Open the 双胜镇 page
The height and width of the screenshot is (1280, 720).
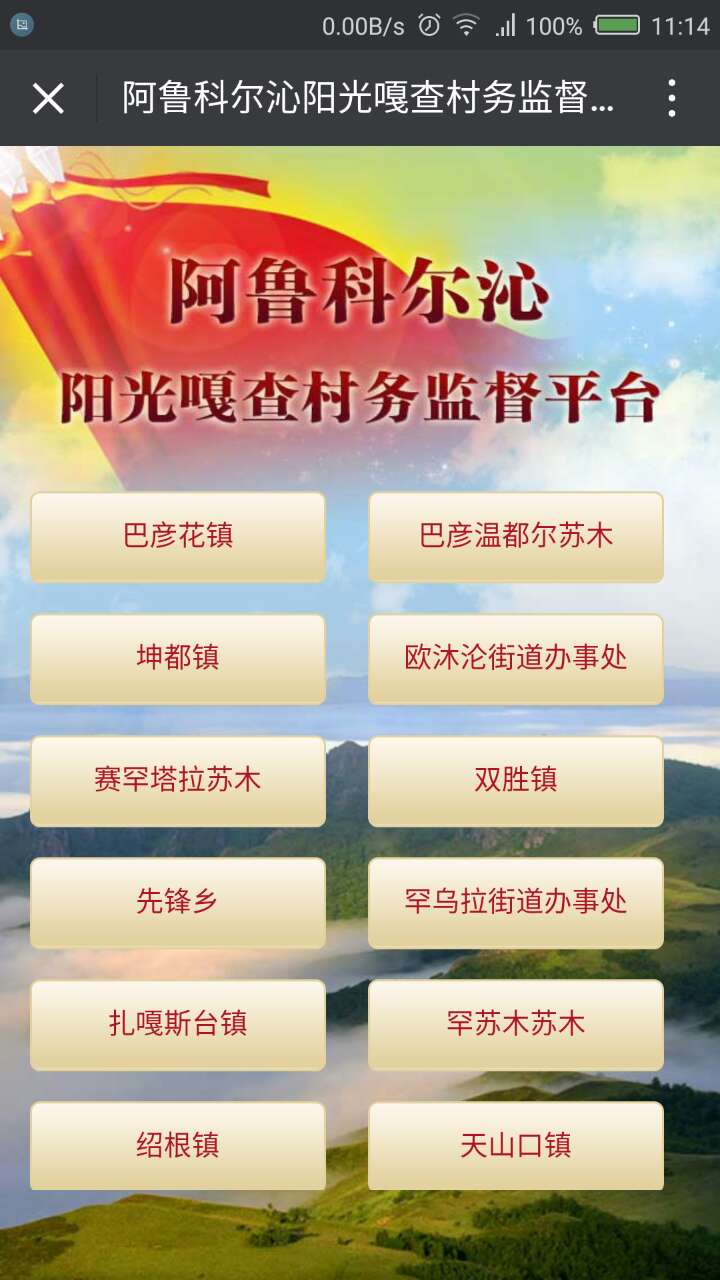click(x=516, y=780)
